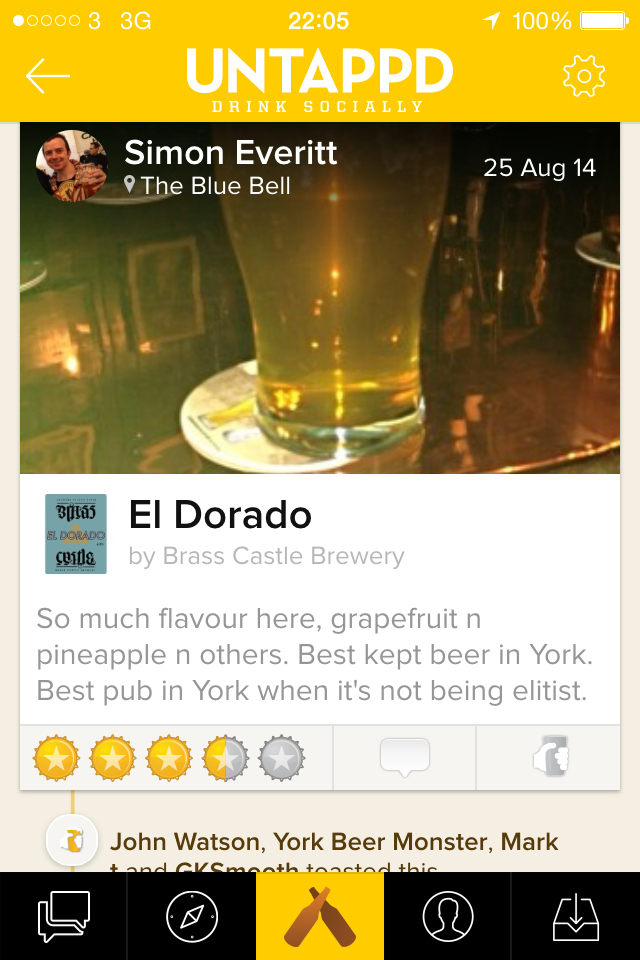The image size is (640, 960).
Task: Switch to the activity feed tab
Action: point(64,916)
